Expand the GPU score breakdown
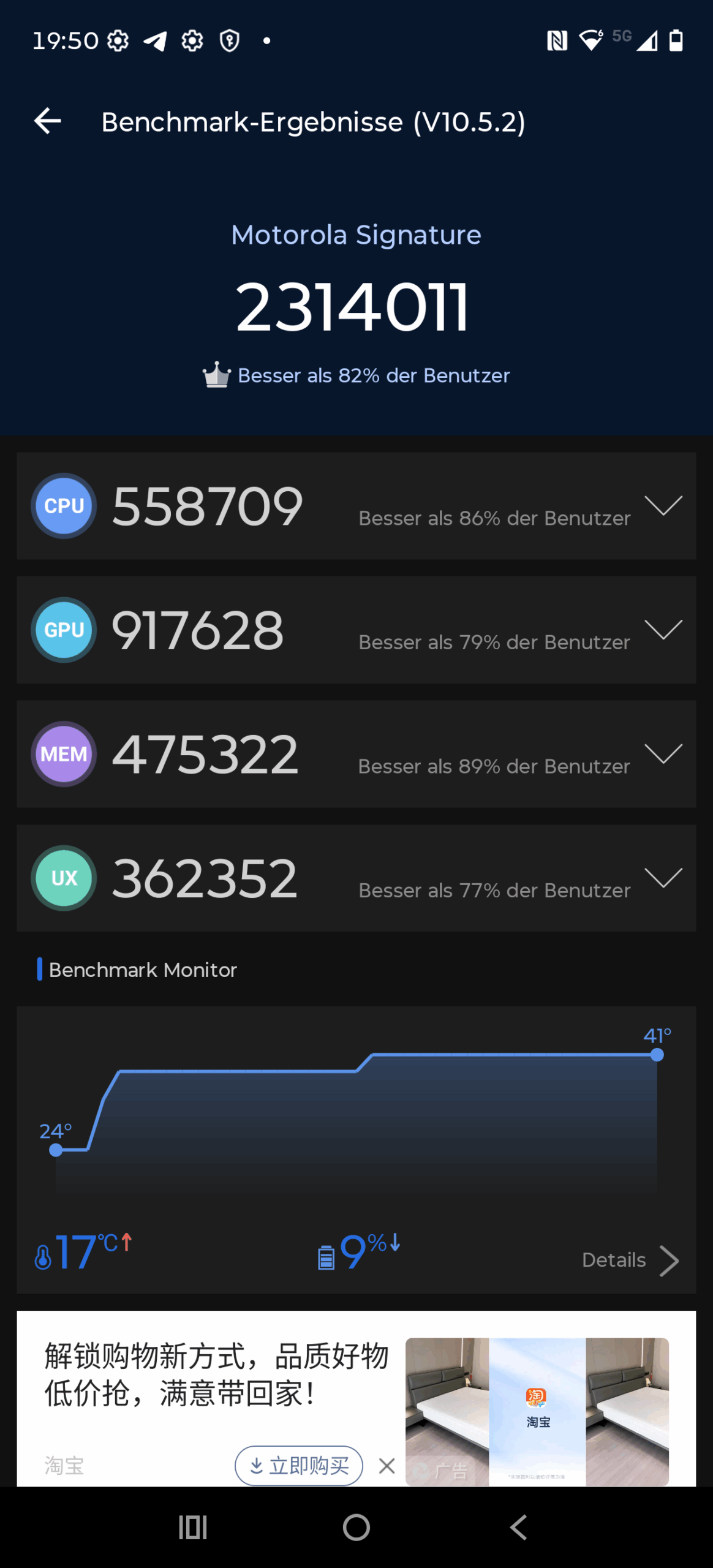 coord(663,630)
